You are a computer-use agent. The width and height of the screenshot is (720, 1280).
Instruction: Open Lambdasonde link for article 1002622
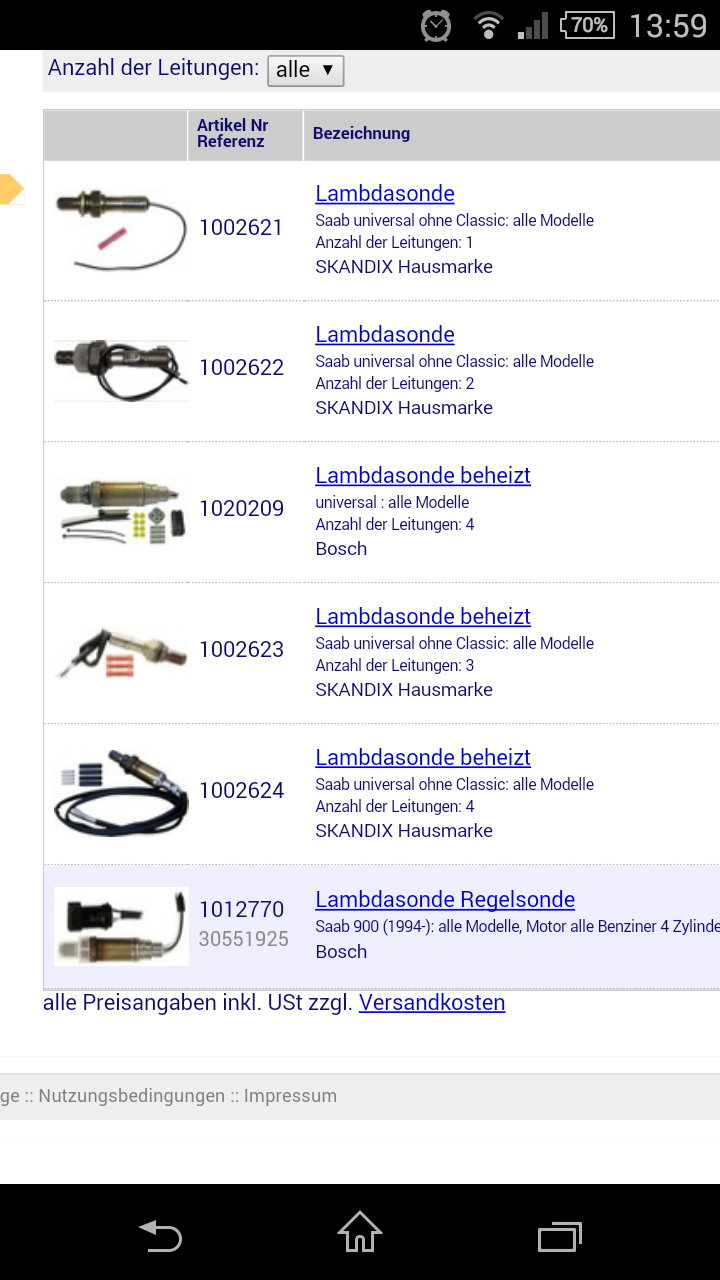click(385, 335)
